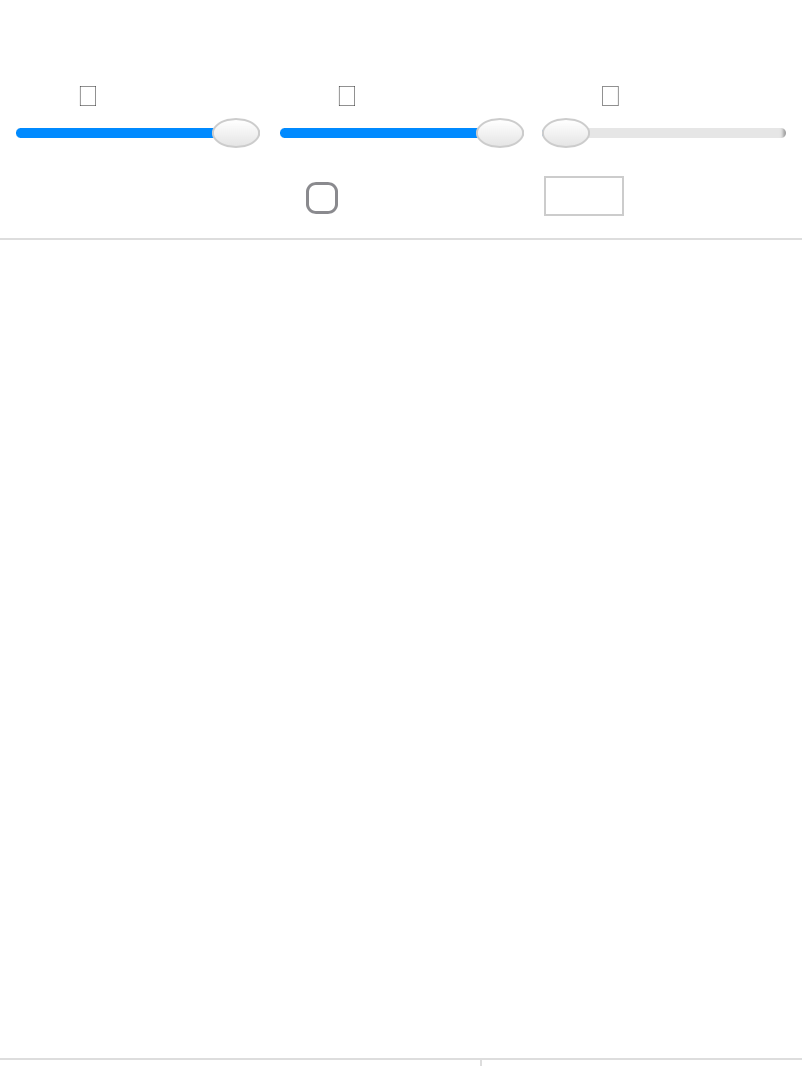The width and height of the screenshot is (802, 1066).
Task: Adjust the third slider on the right
Action: (x=566, y=133)
